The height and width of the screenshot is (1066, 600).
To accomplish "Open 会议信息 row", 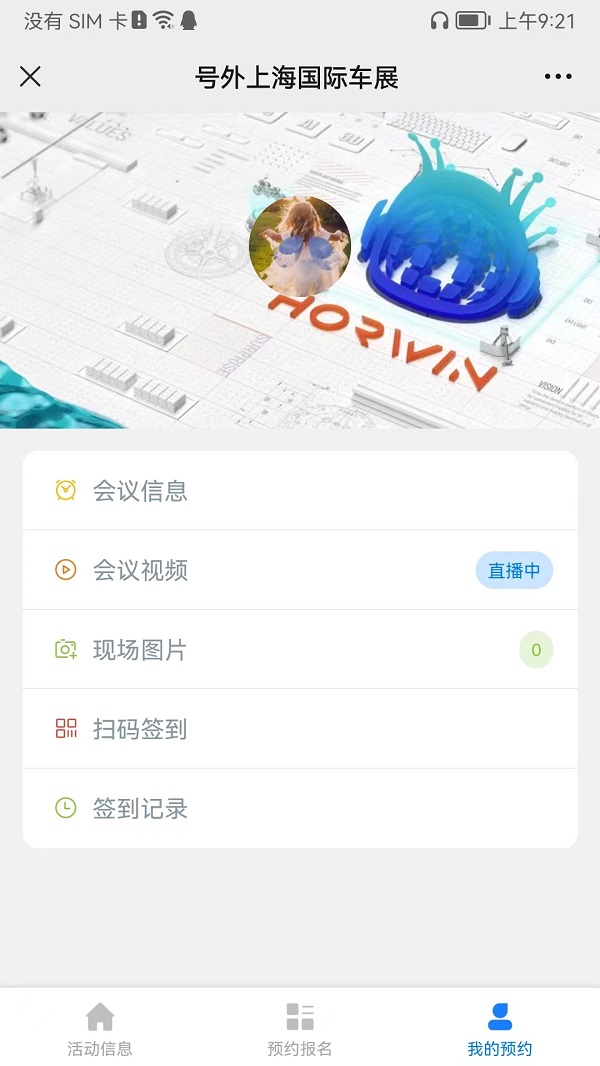I will coord(300,491).
